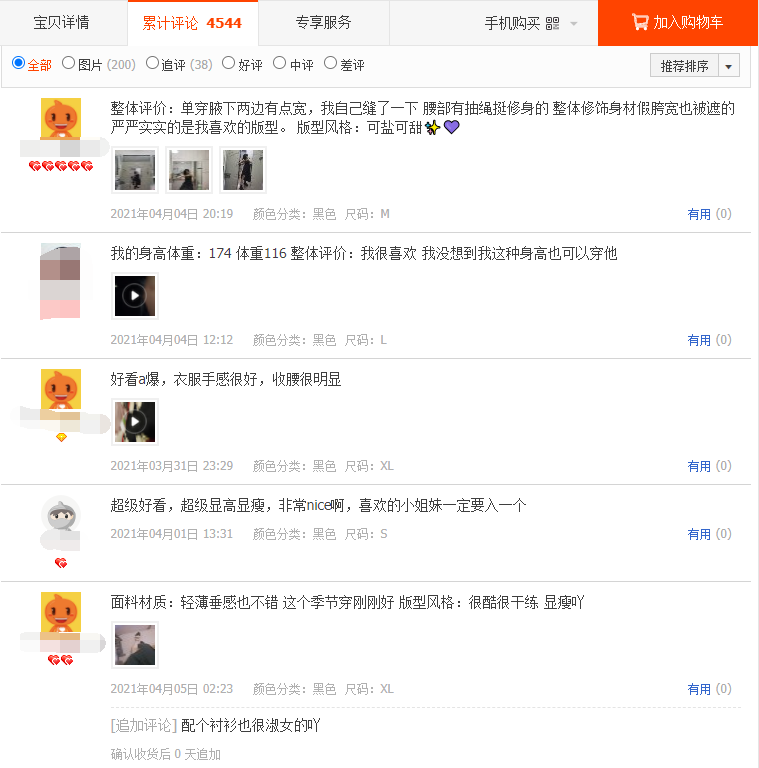
Task: Open the 推荐排序 sort dropdown
Action: 694,66
